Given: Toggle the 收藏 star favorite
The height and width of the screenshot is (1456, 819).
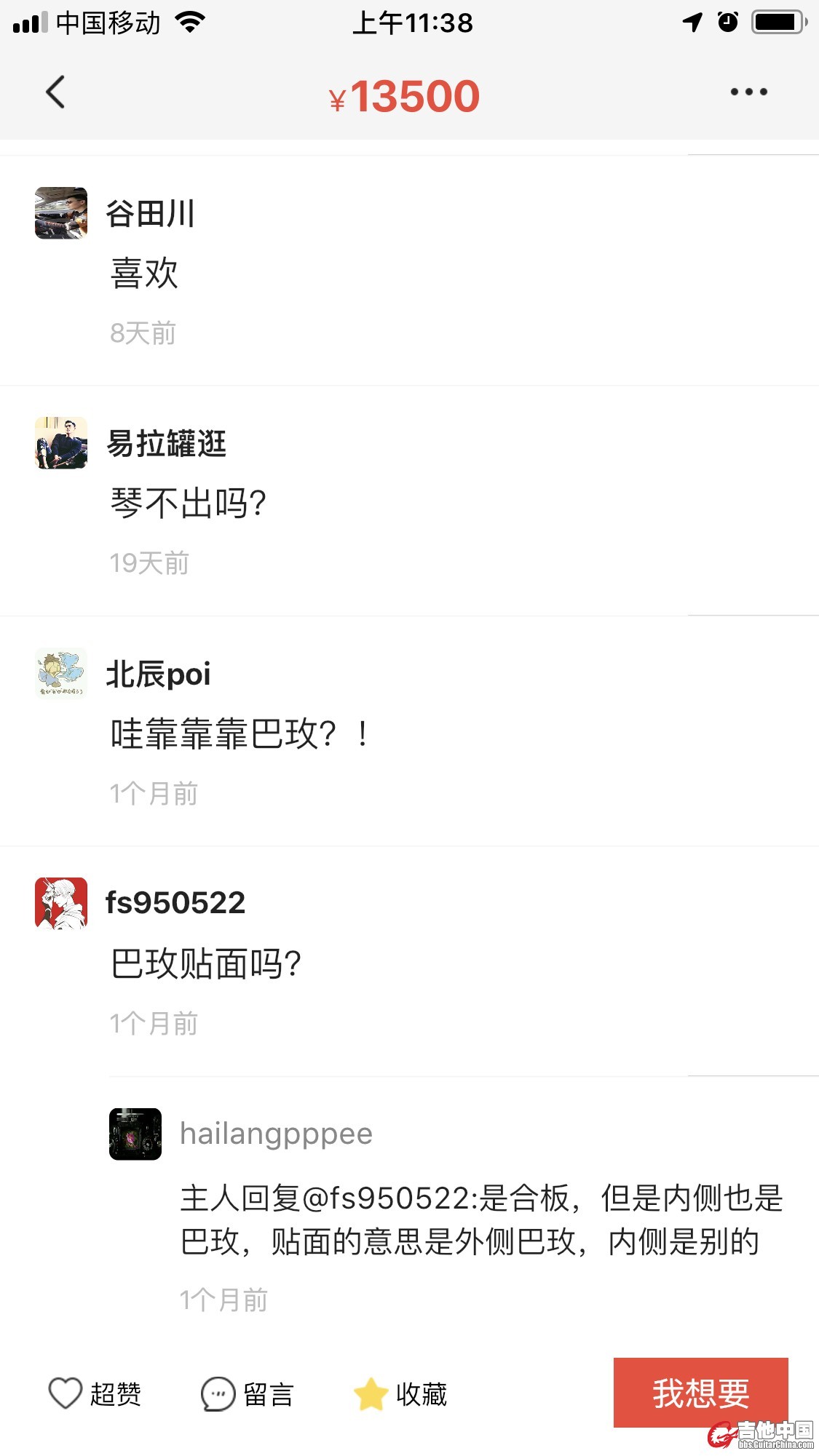Looking at the screenshot, I should point(400,1394).
